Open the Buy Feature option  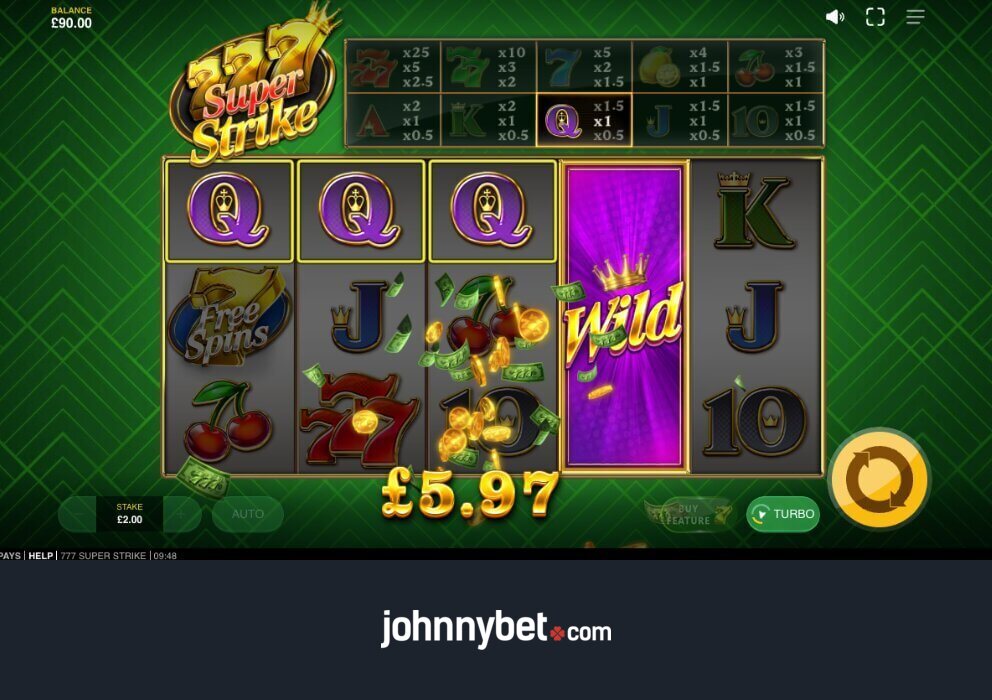[x=688, y=514]
